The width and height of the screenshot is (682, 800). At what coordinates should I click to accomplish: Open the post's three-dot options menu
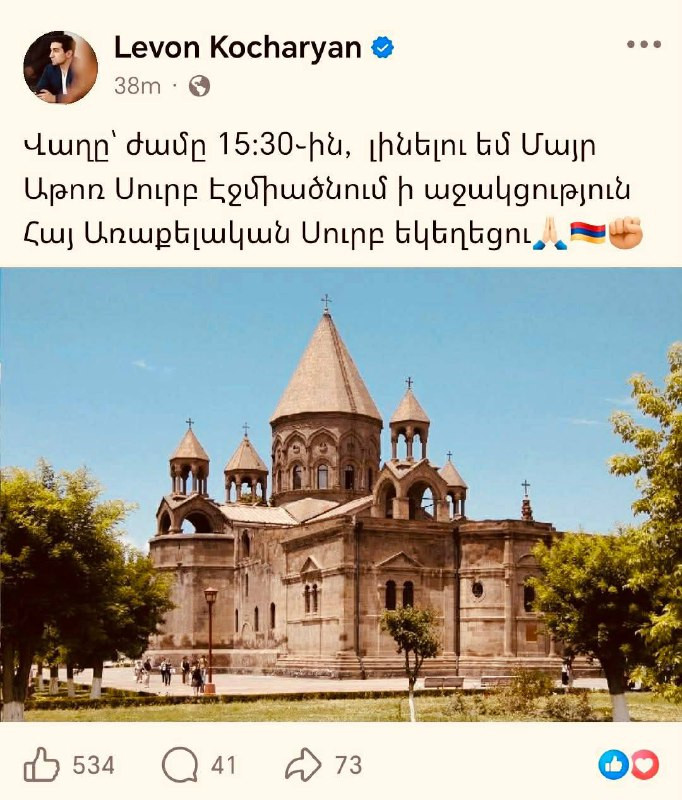tap(643, 45)
